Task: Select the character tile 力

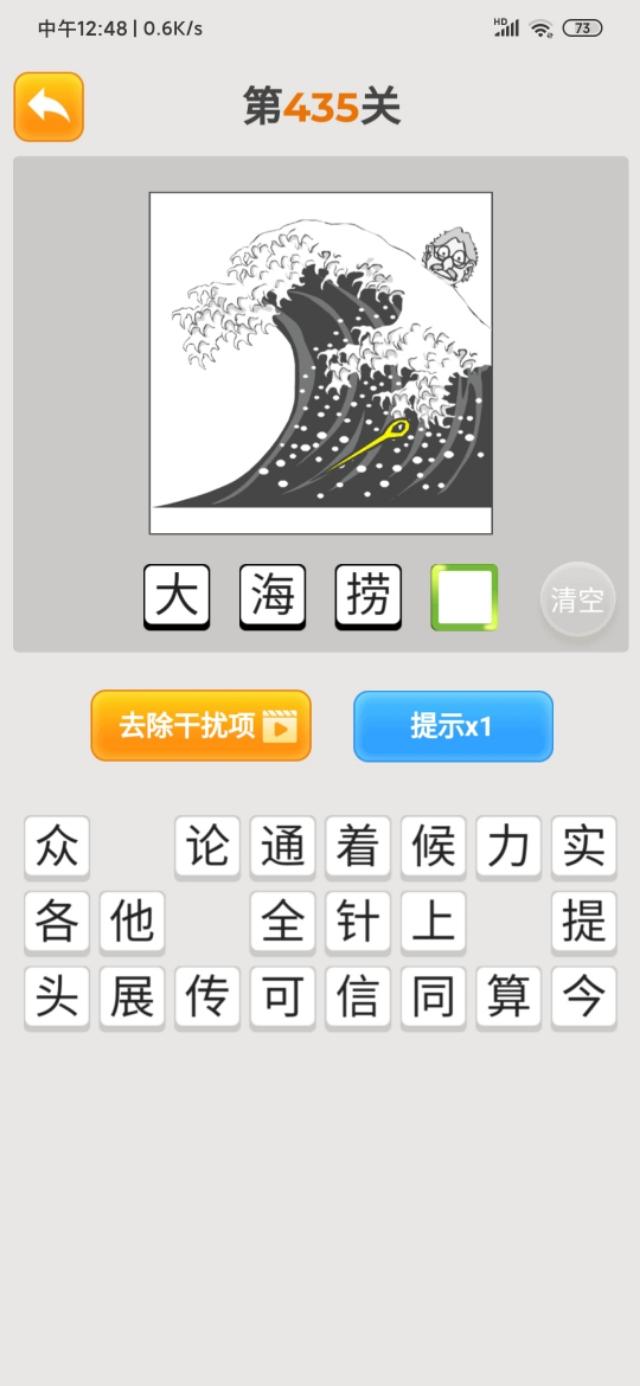Action: [x=509, y=846]
